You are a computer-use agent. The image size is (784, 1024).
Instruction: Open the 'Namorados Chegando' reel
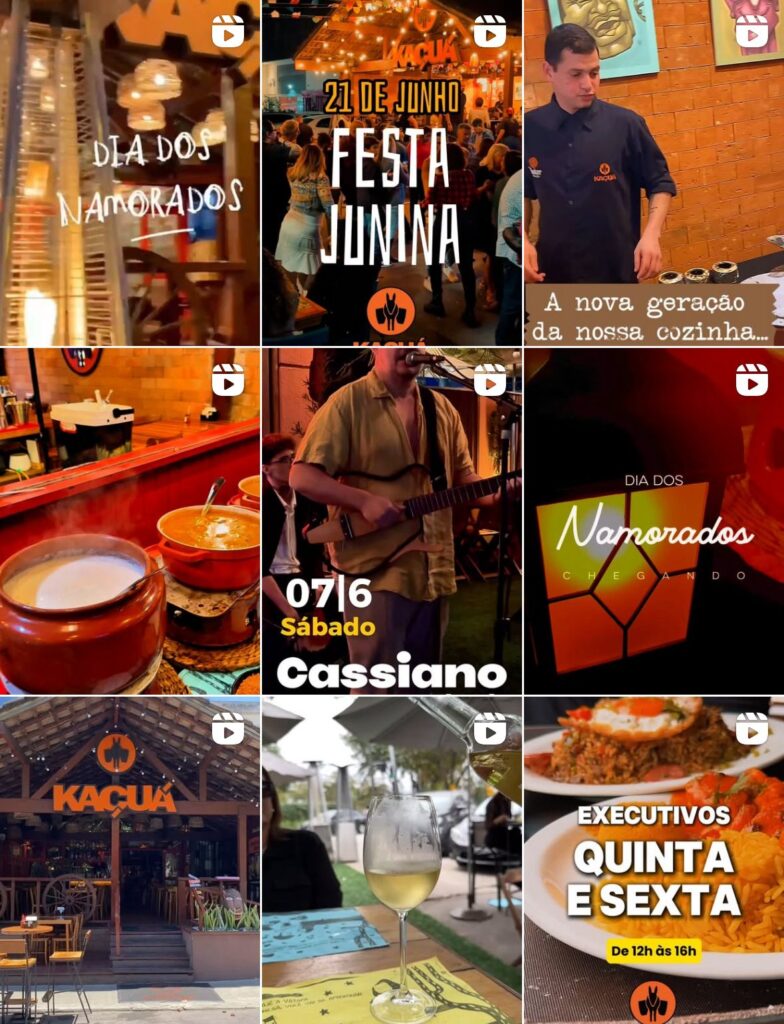click(x=654, y=520)
